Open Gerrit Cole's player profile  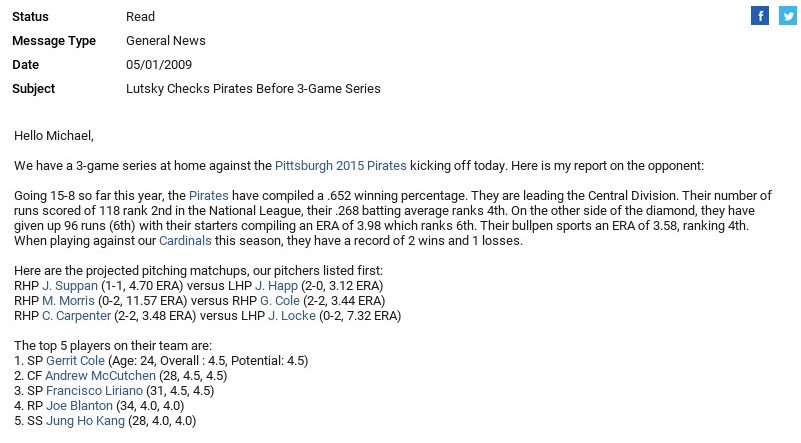point(75,360)
